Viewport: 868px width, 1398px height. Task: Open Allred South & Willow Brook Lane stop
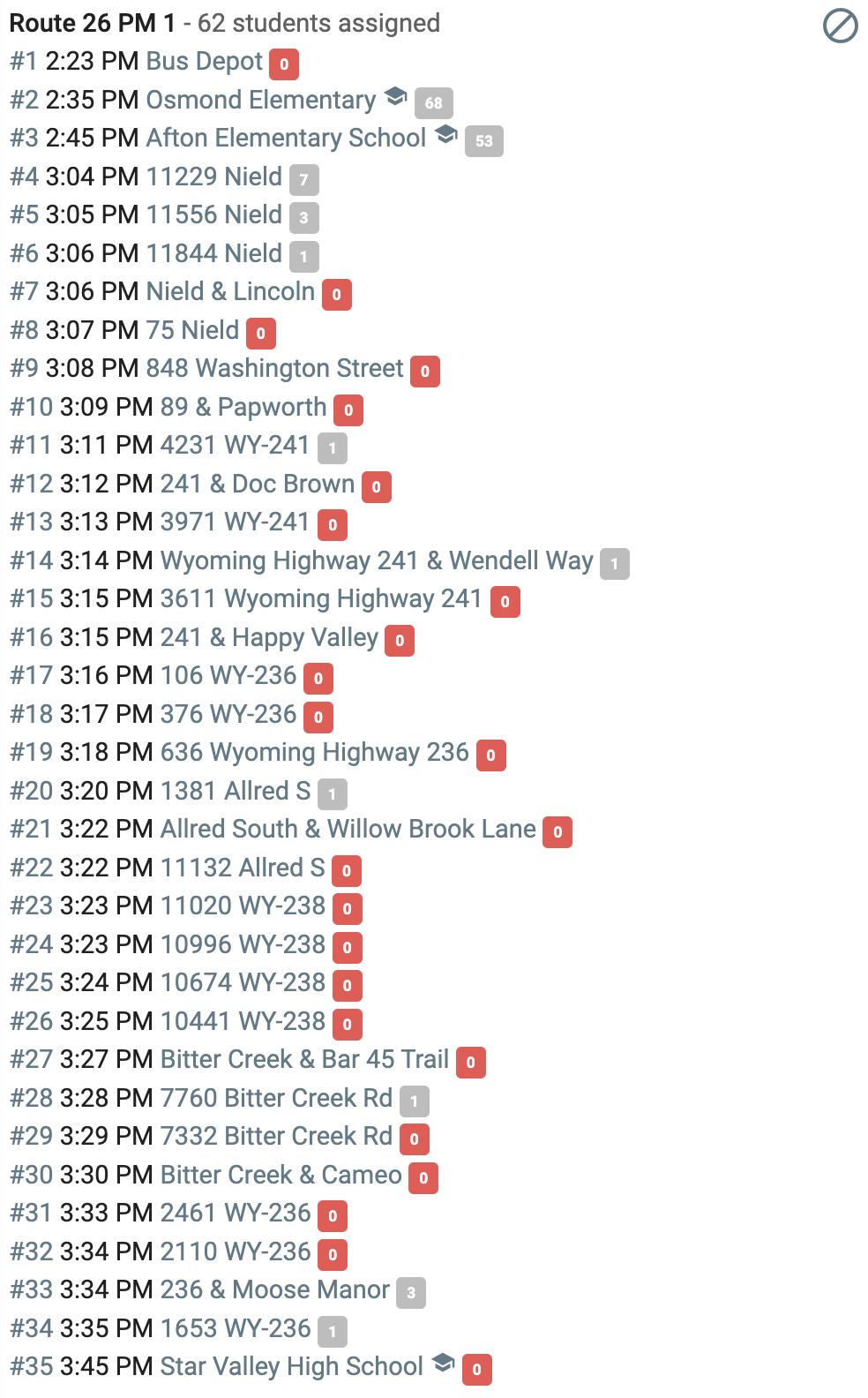(x=348, y=829)
